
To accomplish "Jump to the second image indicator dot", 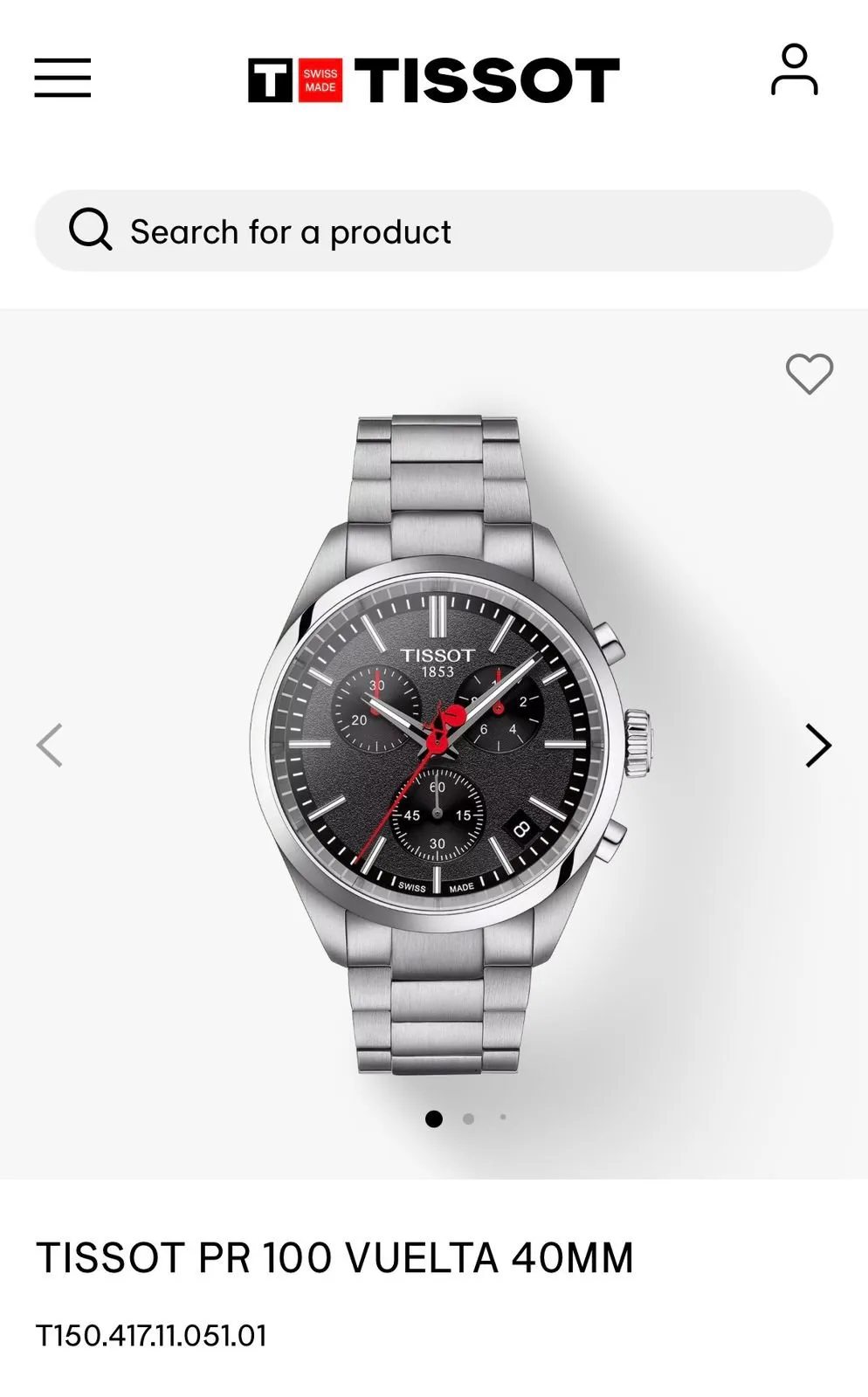I will (469, 1118).
